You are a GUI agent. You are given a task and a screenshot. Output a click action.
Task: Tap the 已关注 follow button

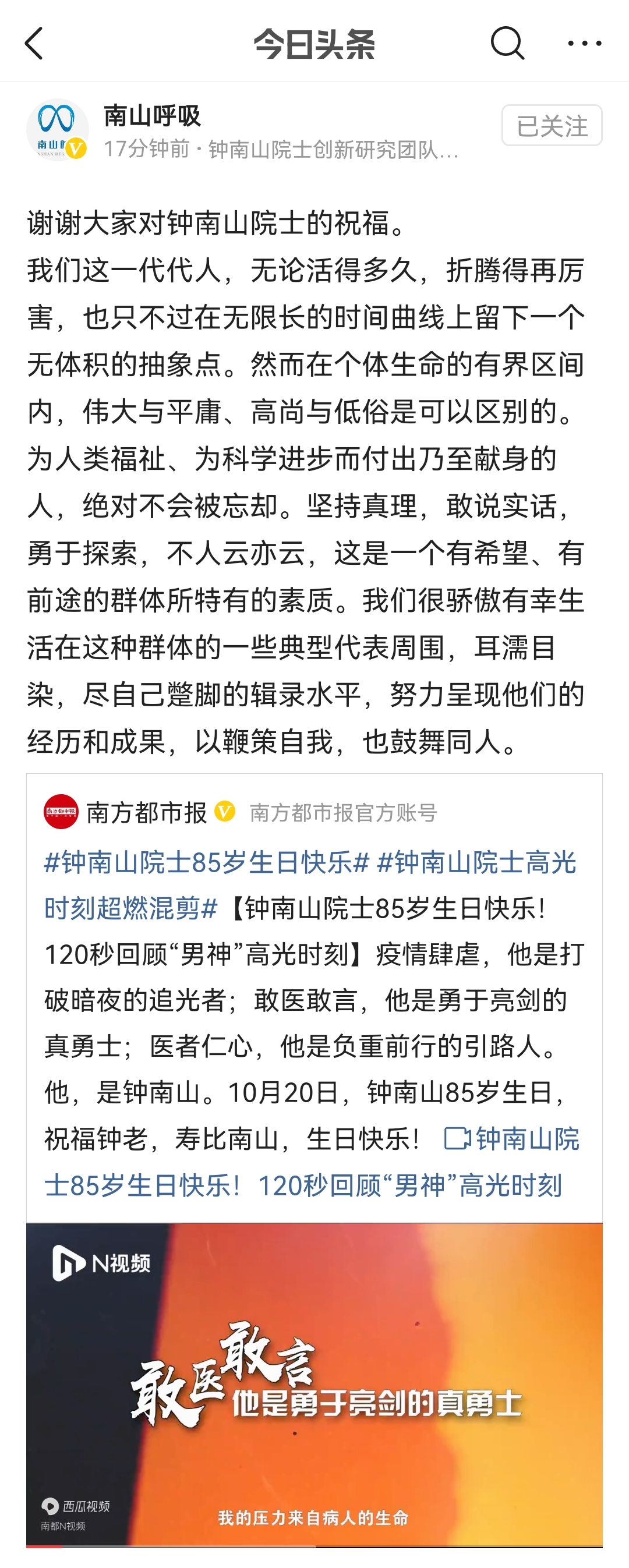552,125
